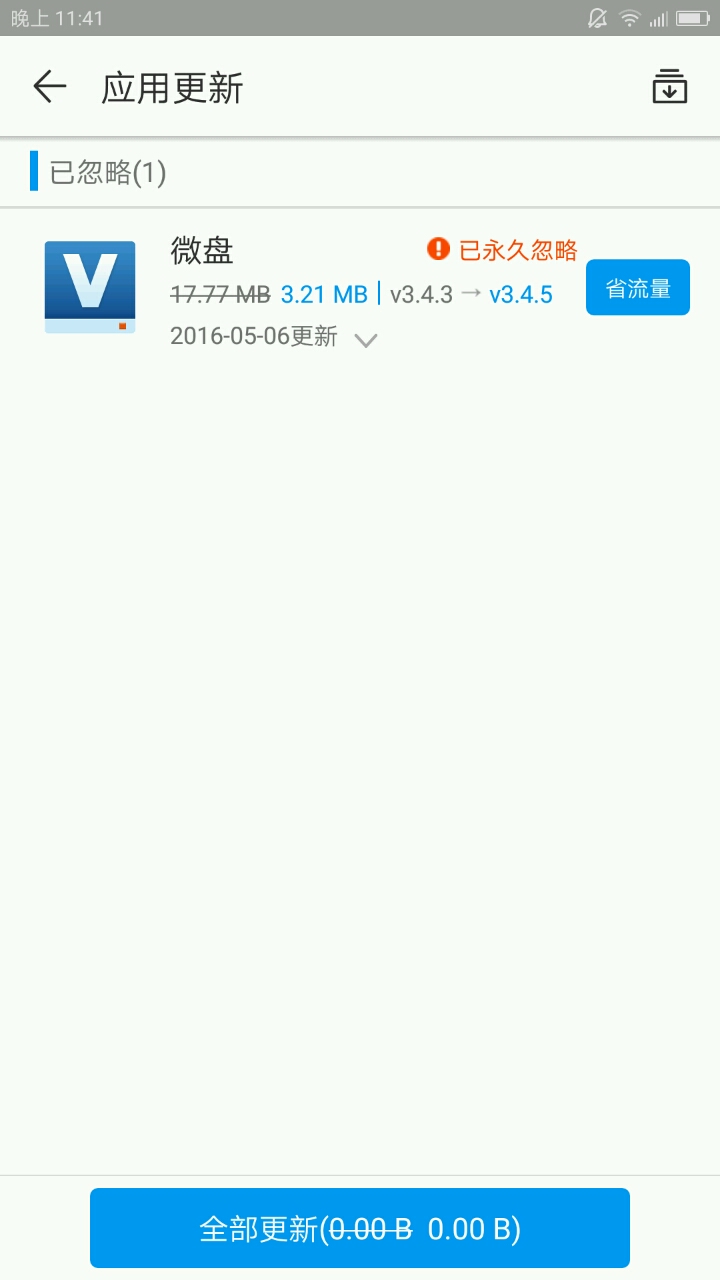Viewport: 720px width, 1280px height.
Task: Expand the 微盘 update details chevron
Action: (366, 339)
